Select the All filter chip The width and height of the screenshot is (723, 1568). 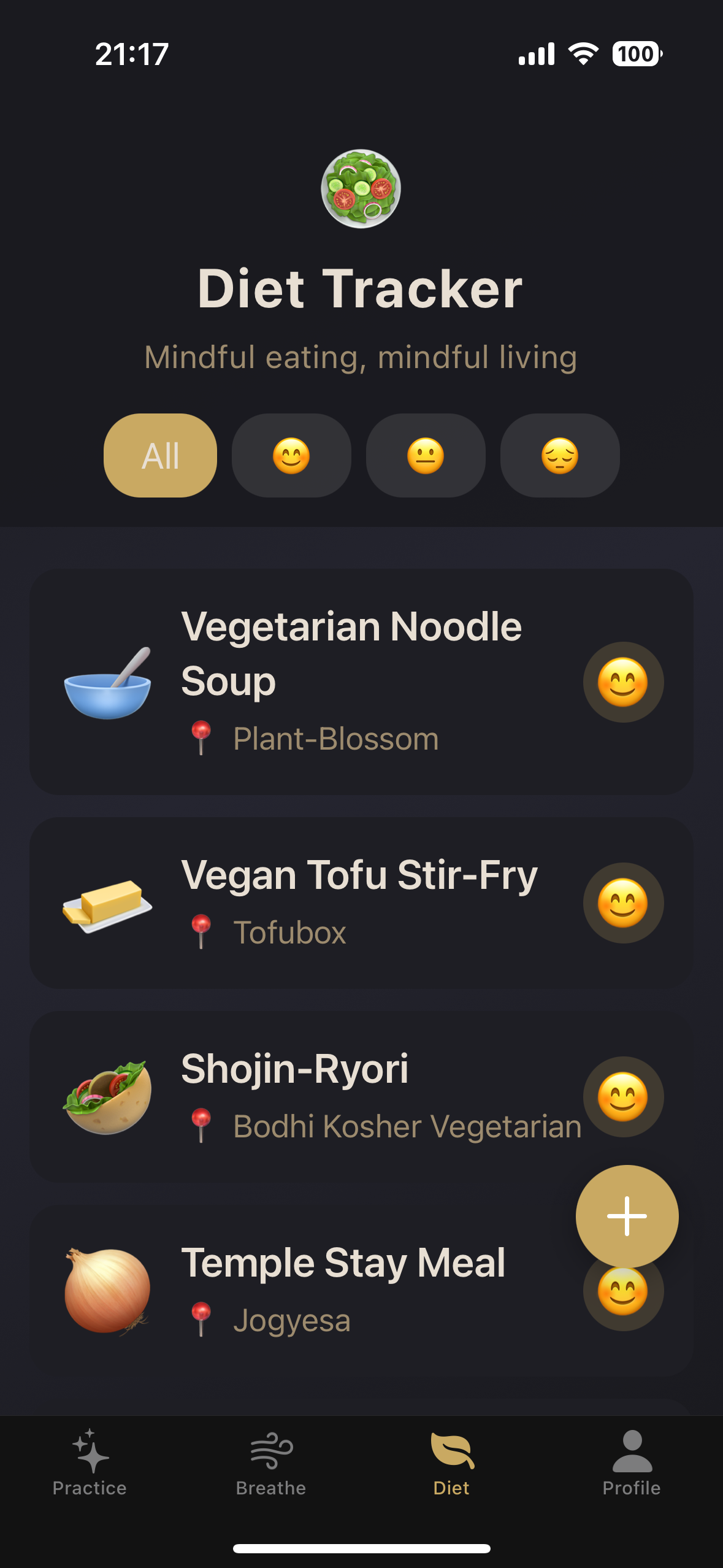pyautogui.click(x=160, y=456)
